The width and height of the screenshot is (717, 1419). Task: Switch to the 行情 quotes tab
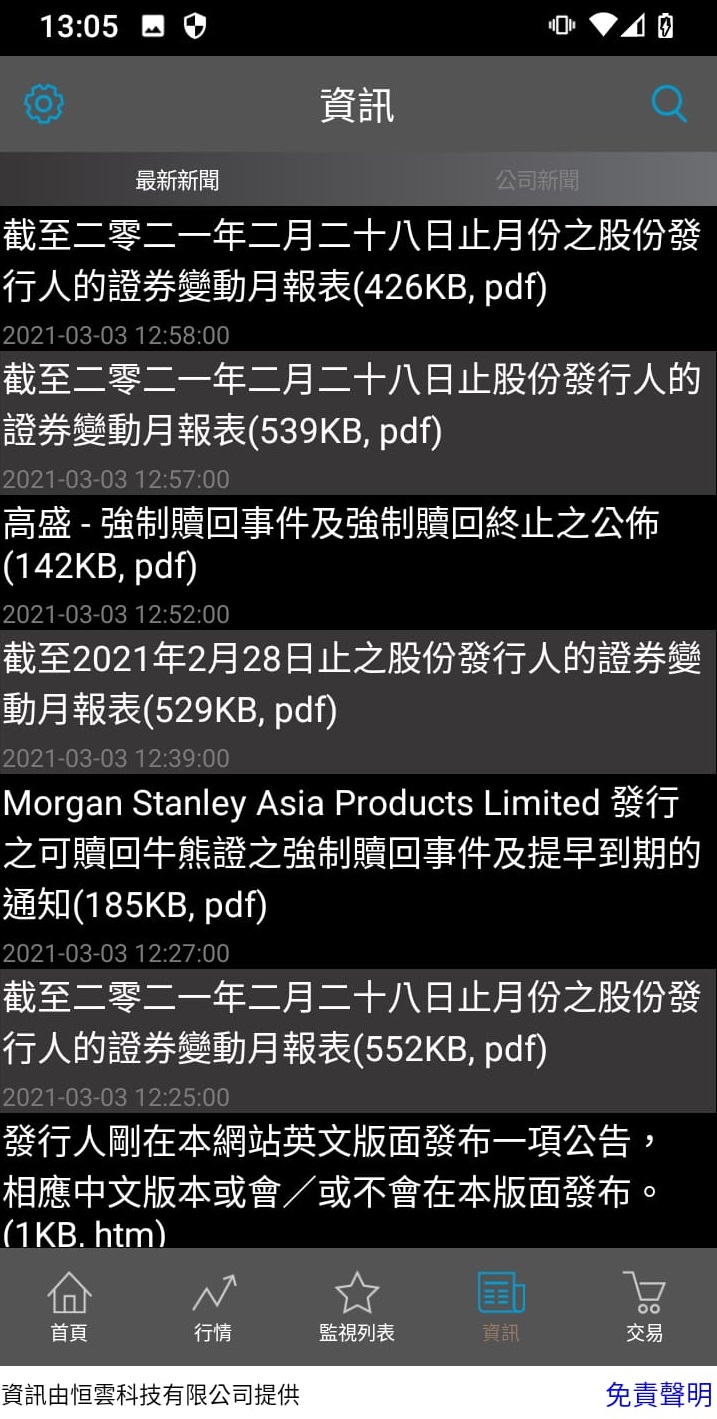[x=213, y=1306]
